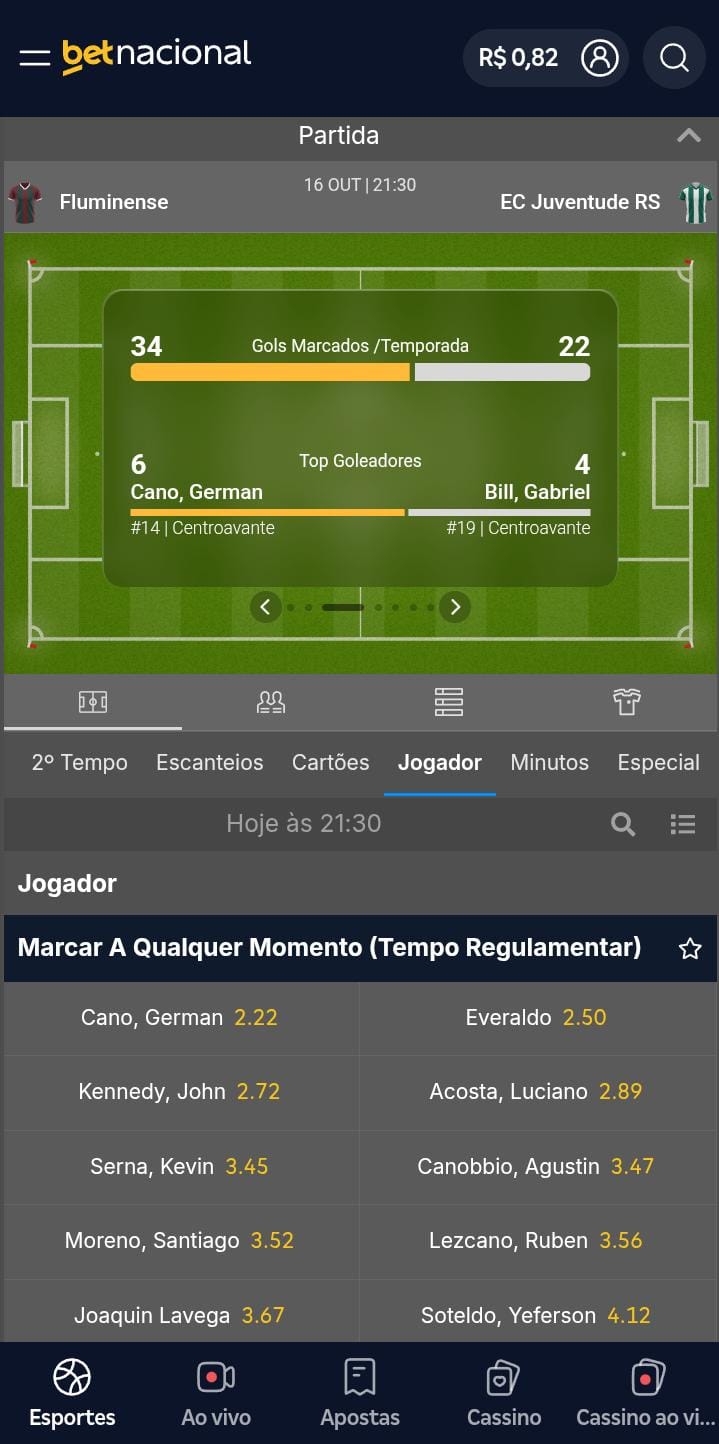Image resolution: width=719 pixels, height=1444 pixels.
Task: Favorite the Marcar A Qualquer Momento market
Action: (690, 948)
